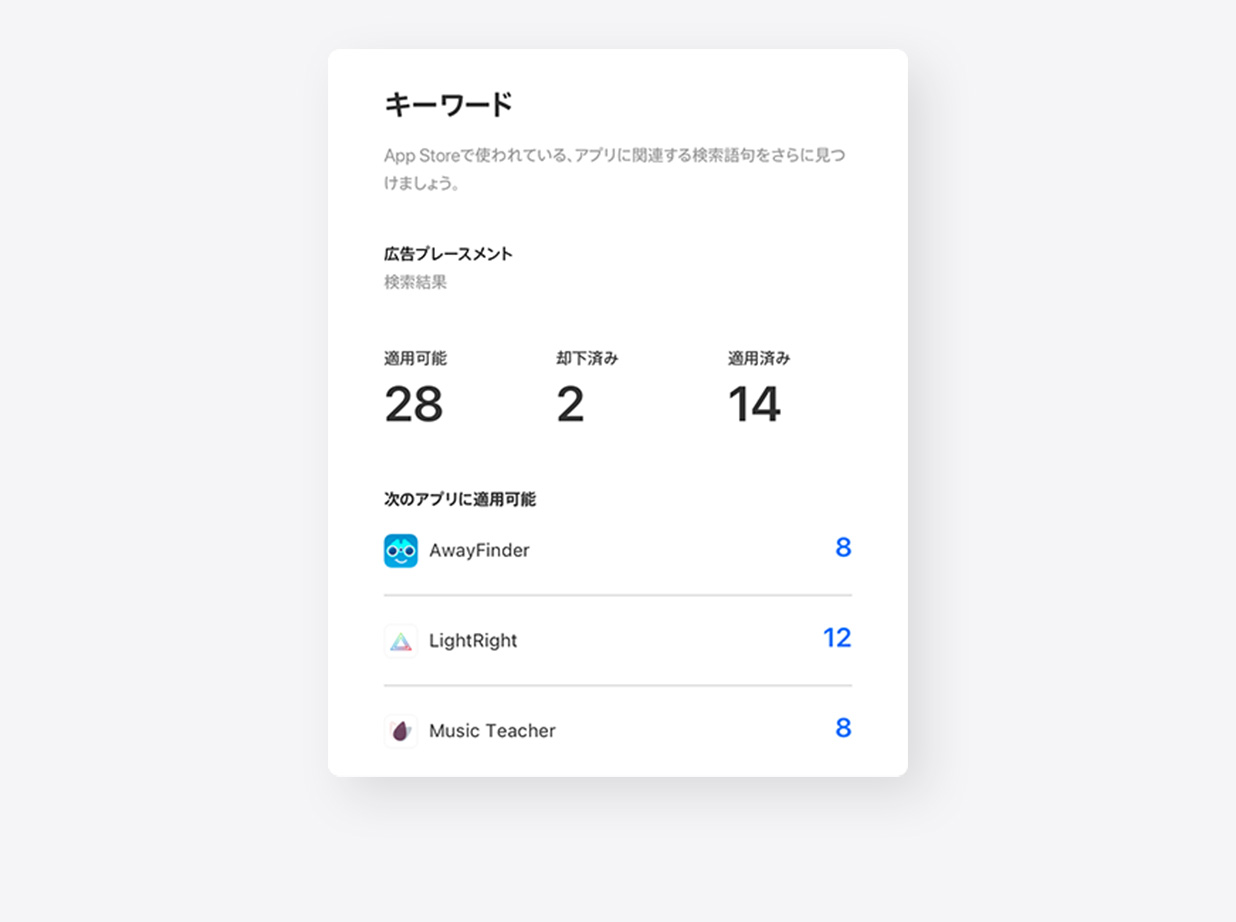Open Music Teacher's 8 applicable keywords
This screenshot has height=922, width=1236.
click(842, 728)
